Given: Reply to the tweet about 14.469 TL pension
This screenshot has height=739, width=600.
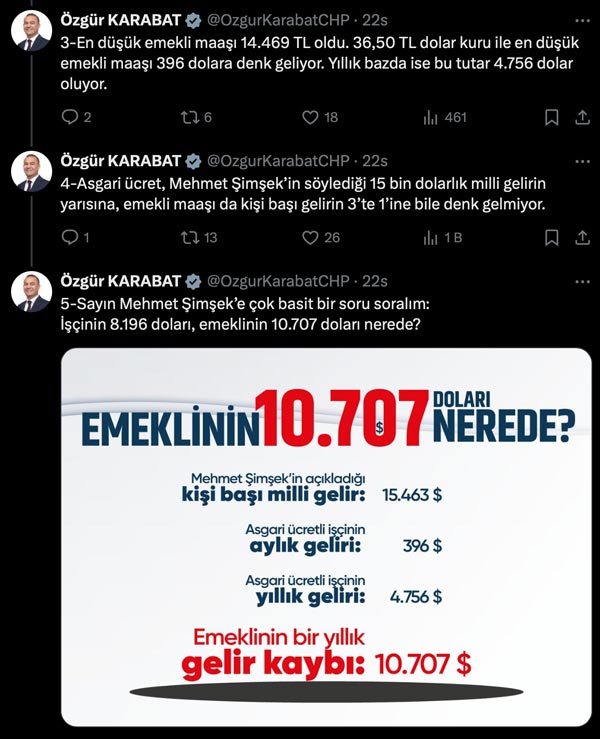Looking at the screenshot, I should 70,117.
